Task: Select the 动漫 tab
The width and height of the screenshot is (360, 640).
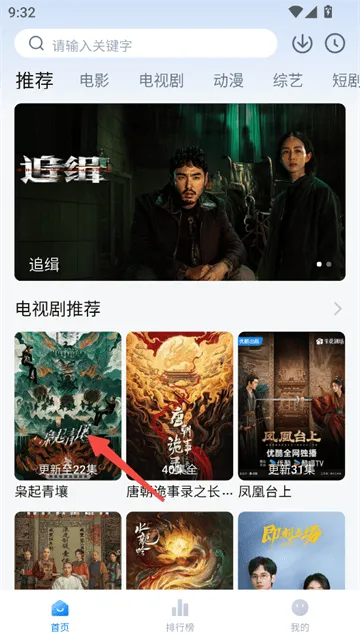Action: [x=228, y=80]
